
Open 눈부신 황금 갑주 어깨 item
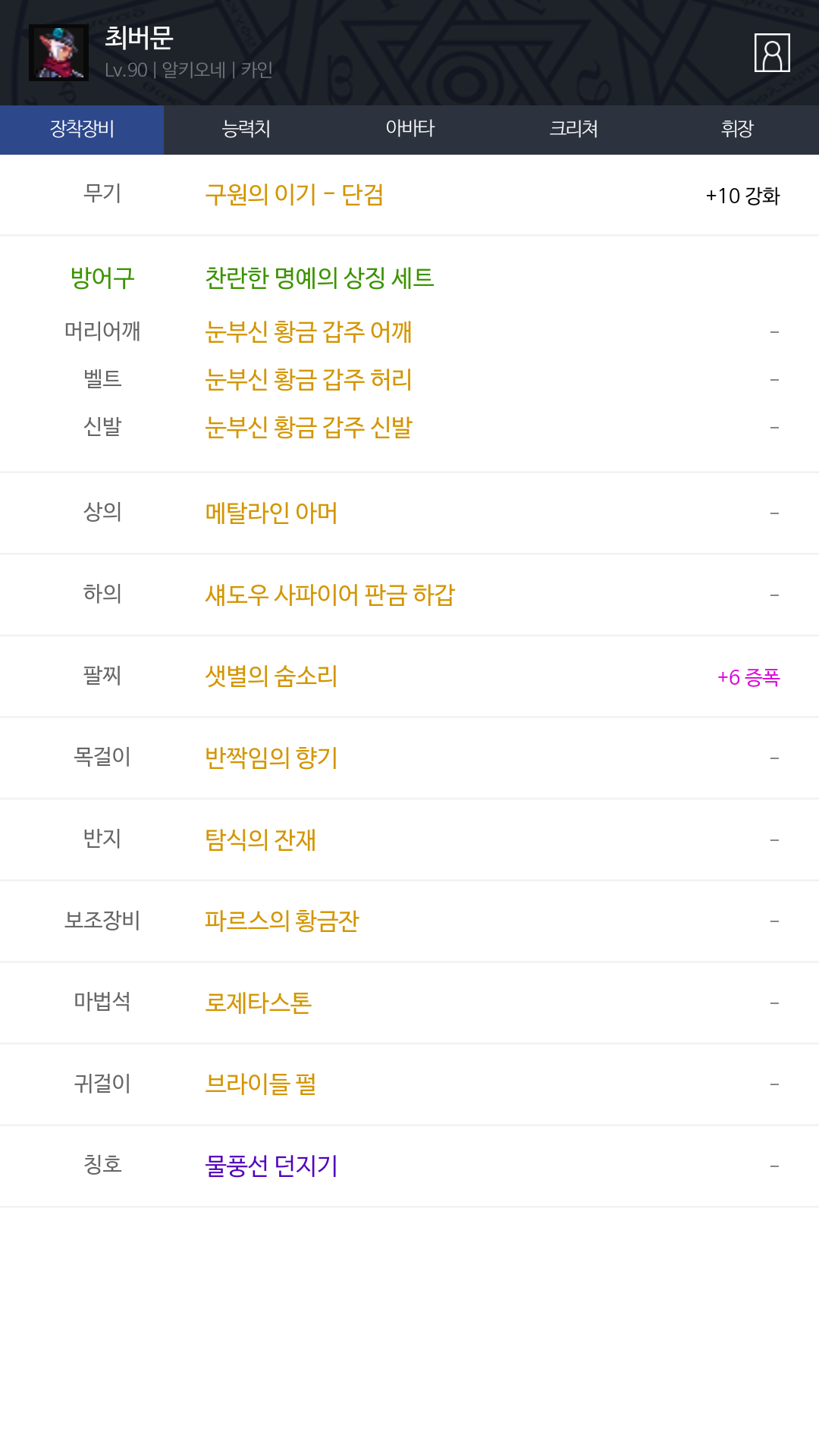(x=309, y=331)
